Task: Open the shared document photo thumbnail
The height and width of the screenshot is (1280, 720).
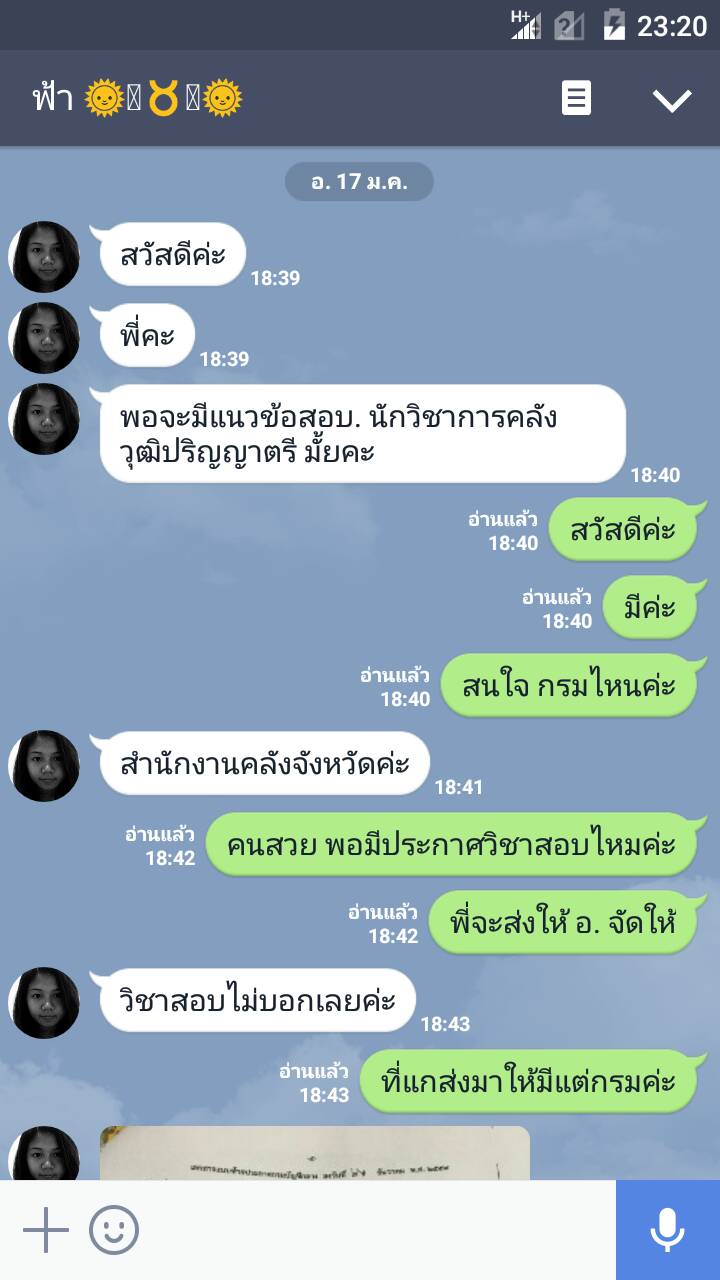Action: tap(315, 1153)
